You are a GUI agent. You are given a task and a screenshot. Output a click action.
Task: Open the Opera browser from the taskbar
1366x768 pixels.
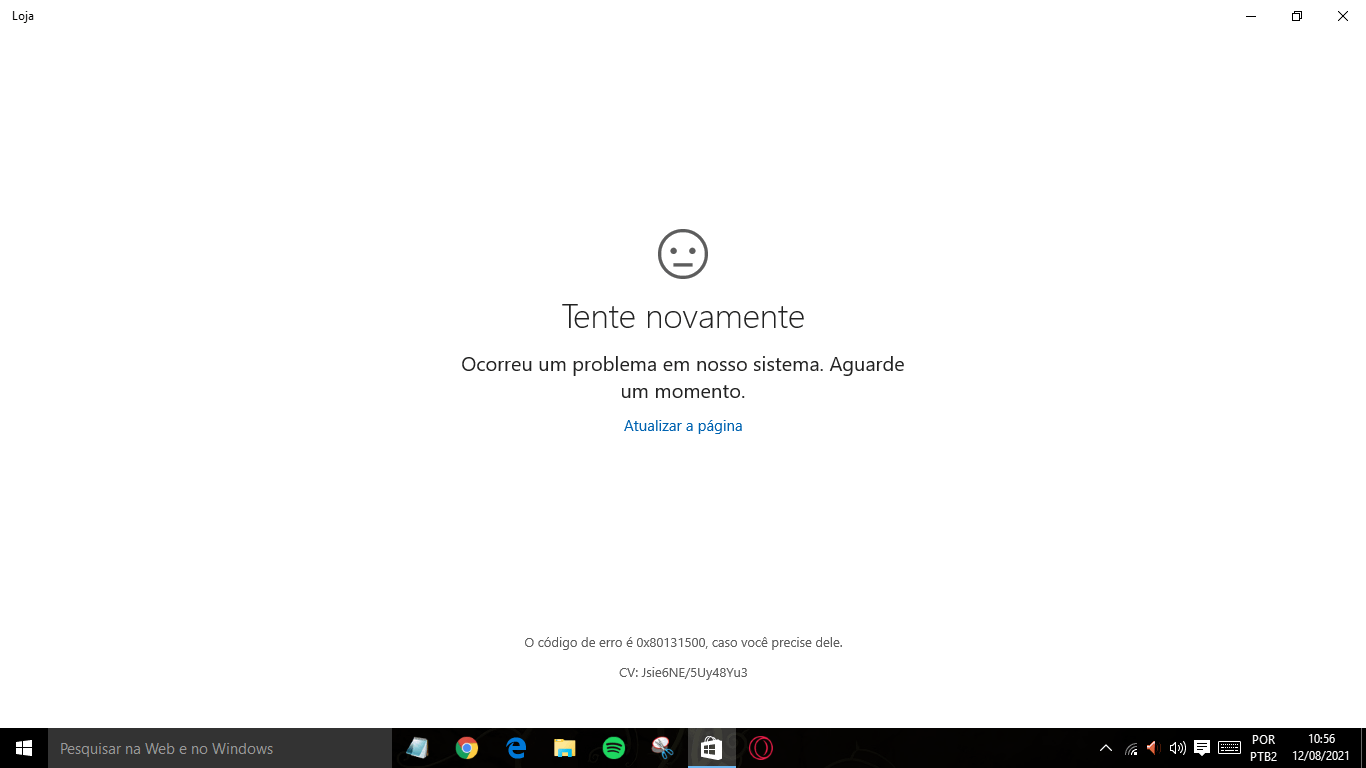pos(761,748)
